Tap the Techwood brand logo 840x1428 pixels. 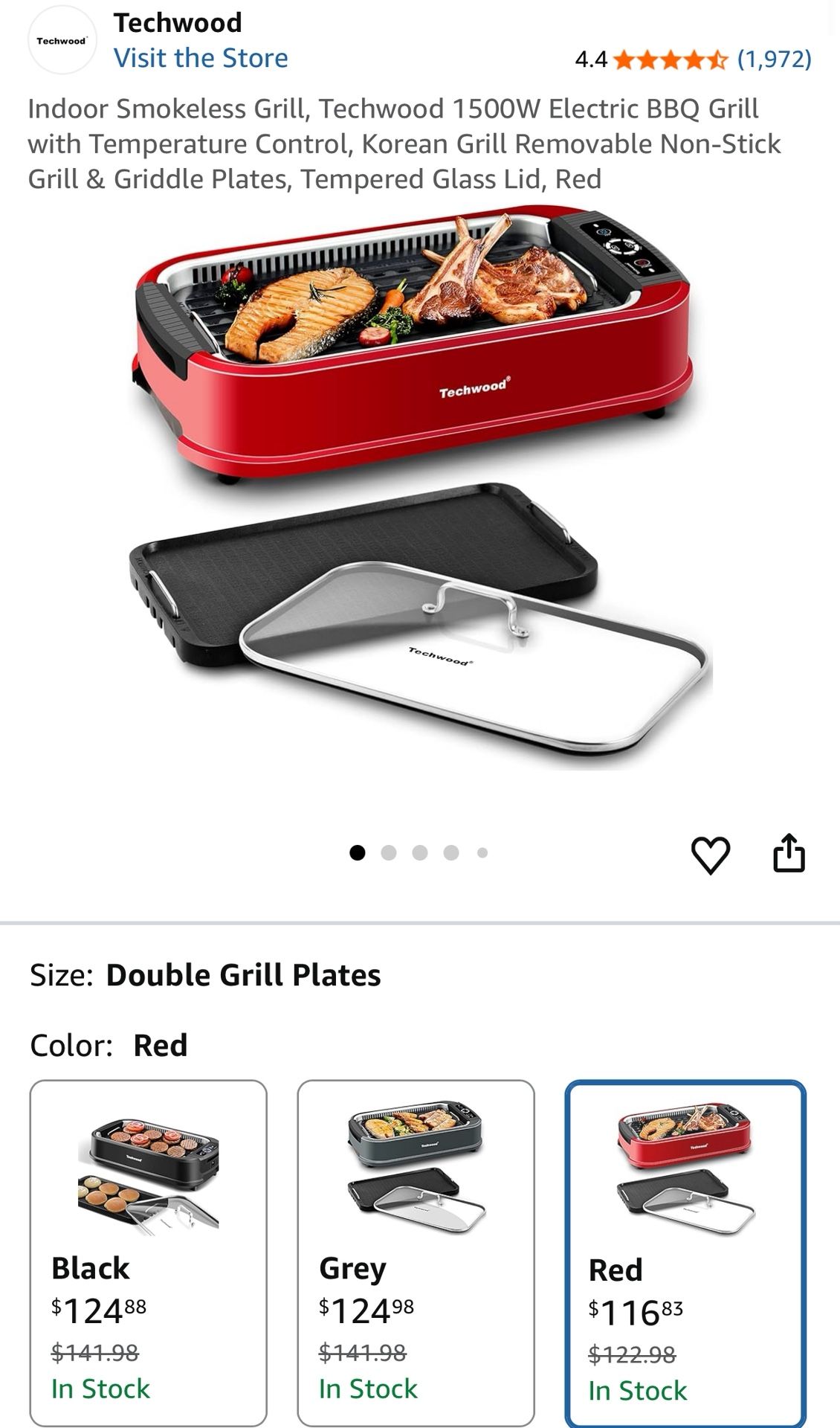coord(62,41)
